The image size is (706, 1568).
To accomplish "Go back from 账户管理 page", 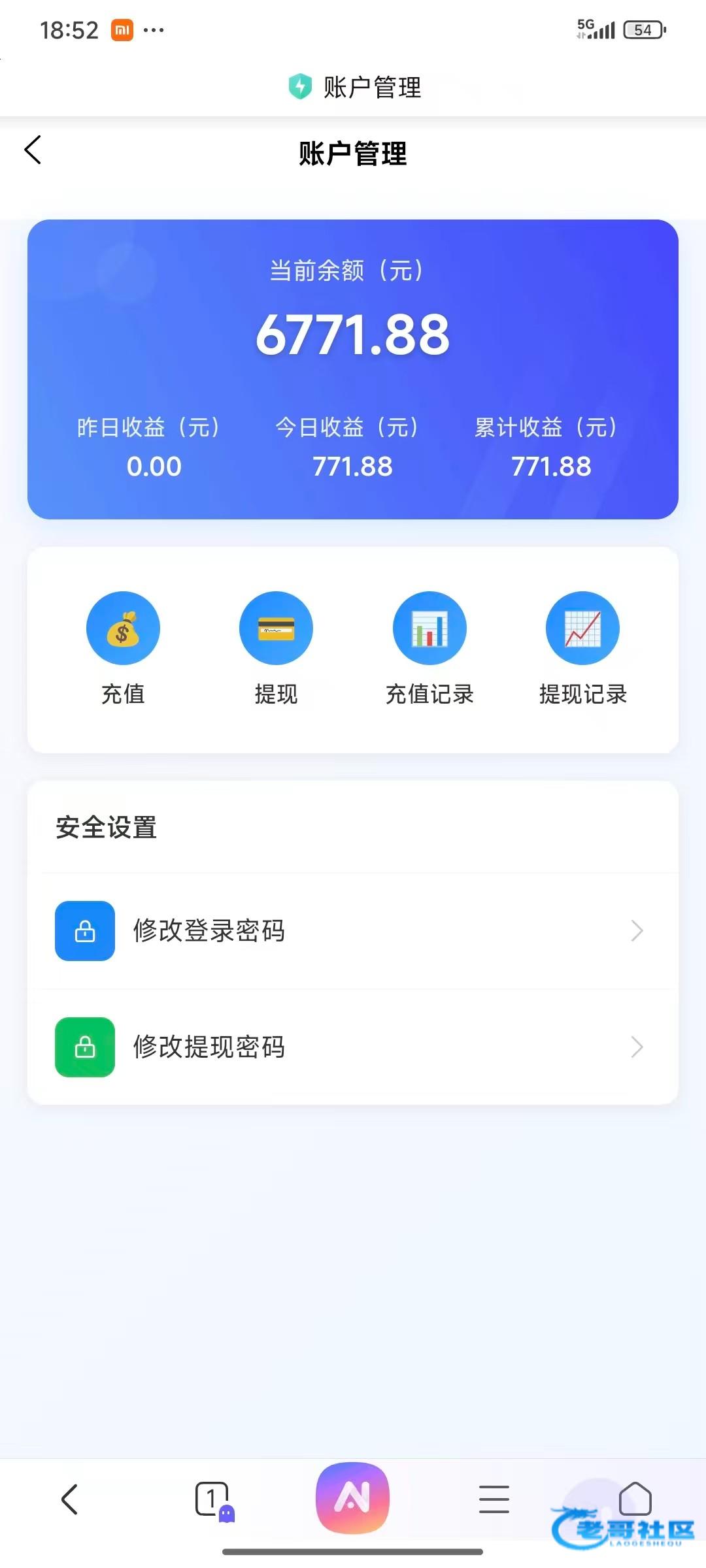I will pos(33,151).
